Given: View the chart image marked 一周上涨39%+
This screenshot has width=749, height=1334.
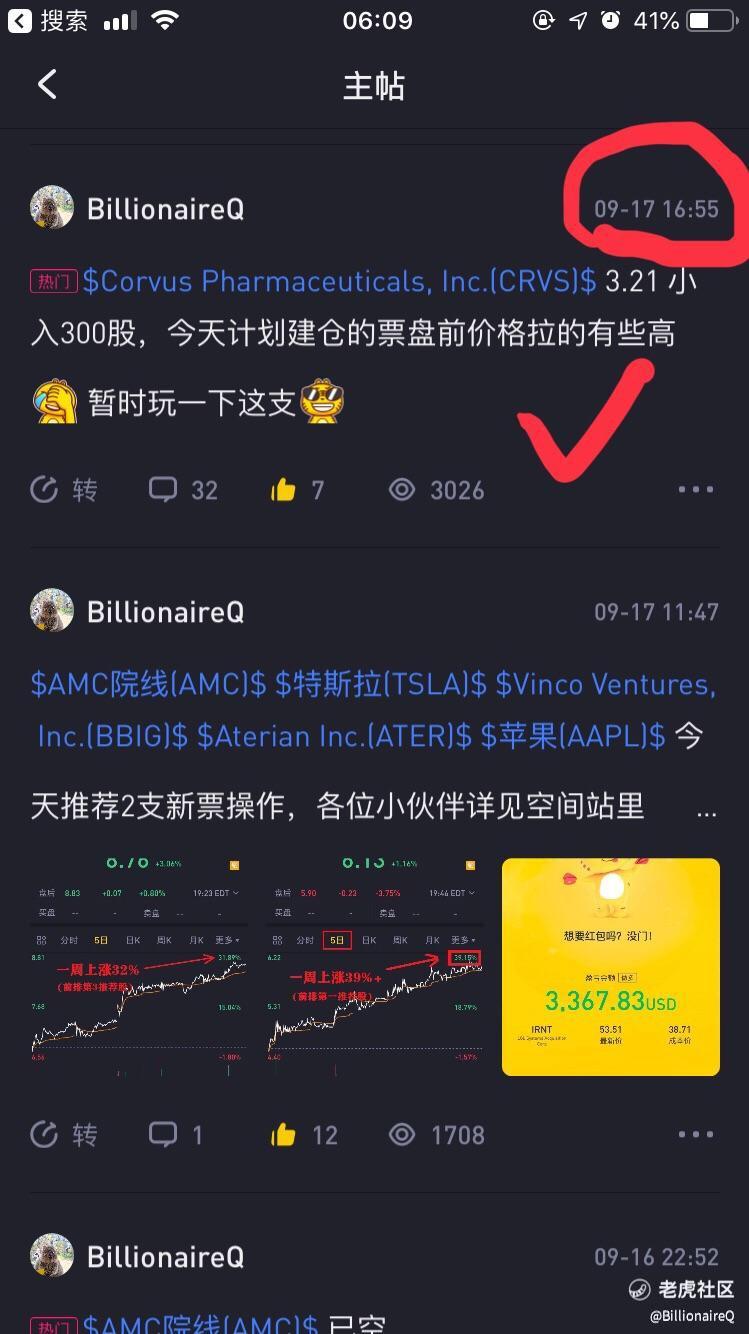Looking at the screenshot, I should (374, 967).
